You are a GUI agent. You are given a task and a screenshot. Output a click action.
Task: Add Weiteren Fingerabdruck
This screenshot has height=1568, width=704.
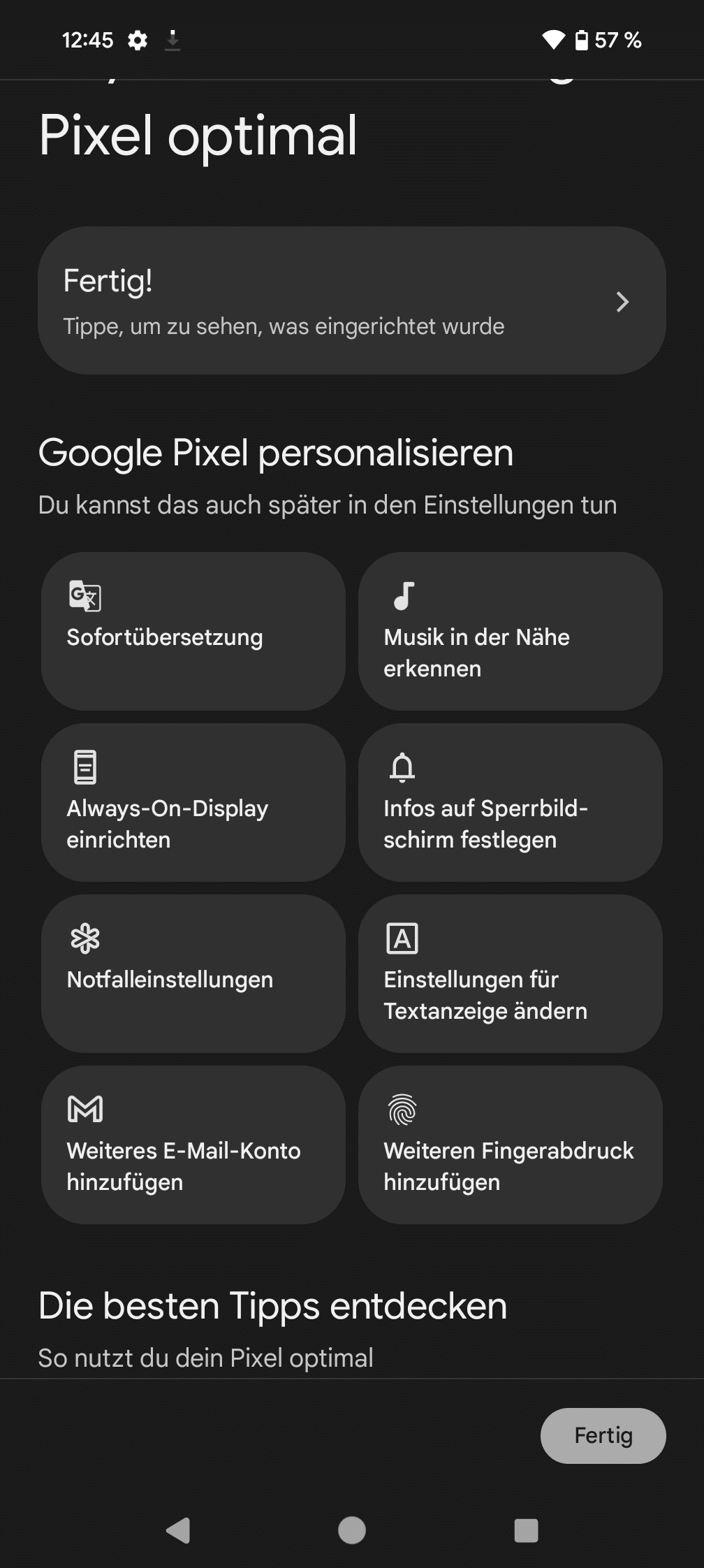511,1145
